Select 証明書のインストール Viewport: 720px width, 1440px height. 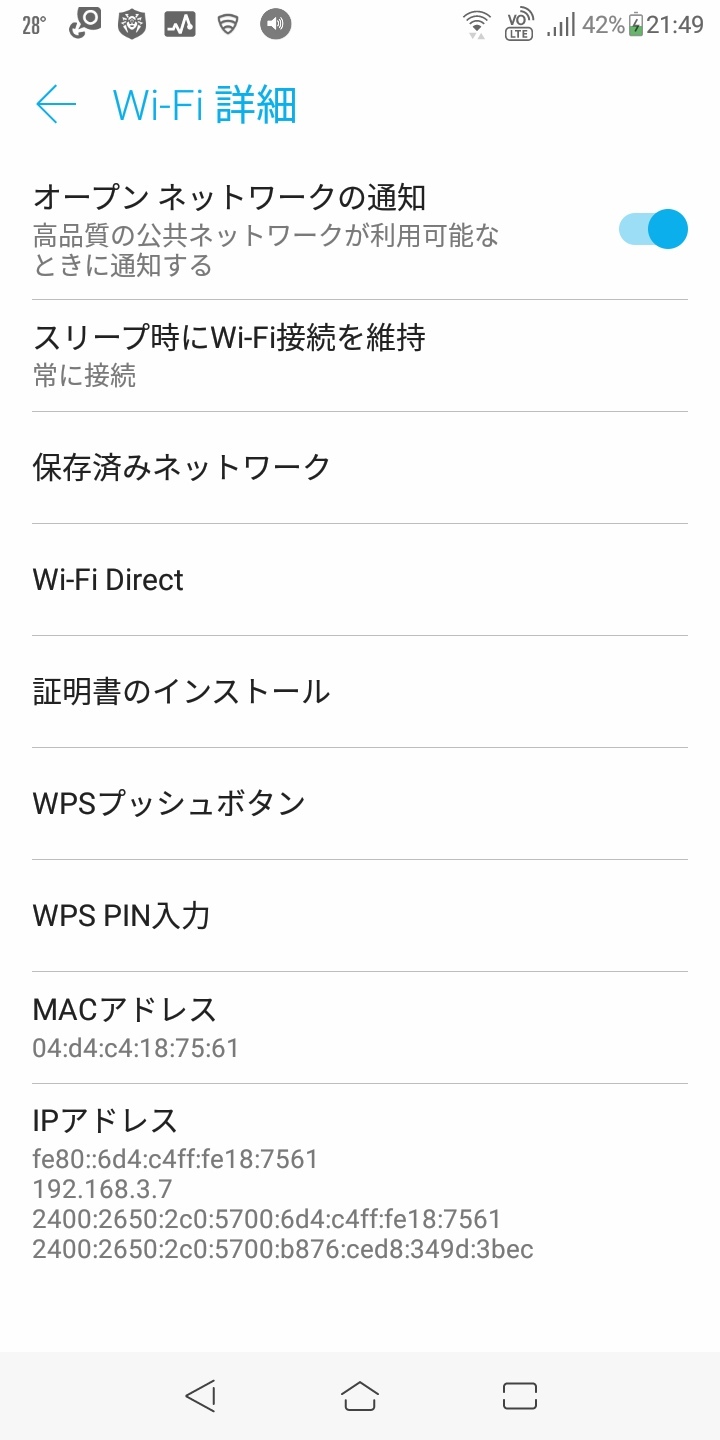click(x=182, y=691)
